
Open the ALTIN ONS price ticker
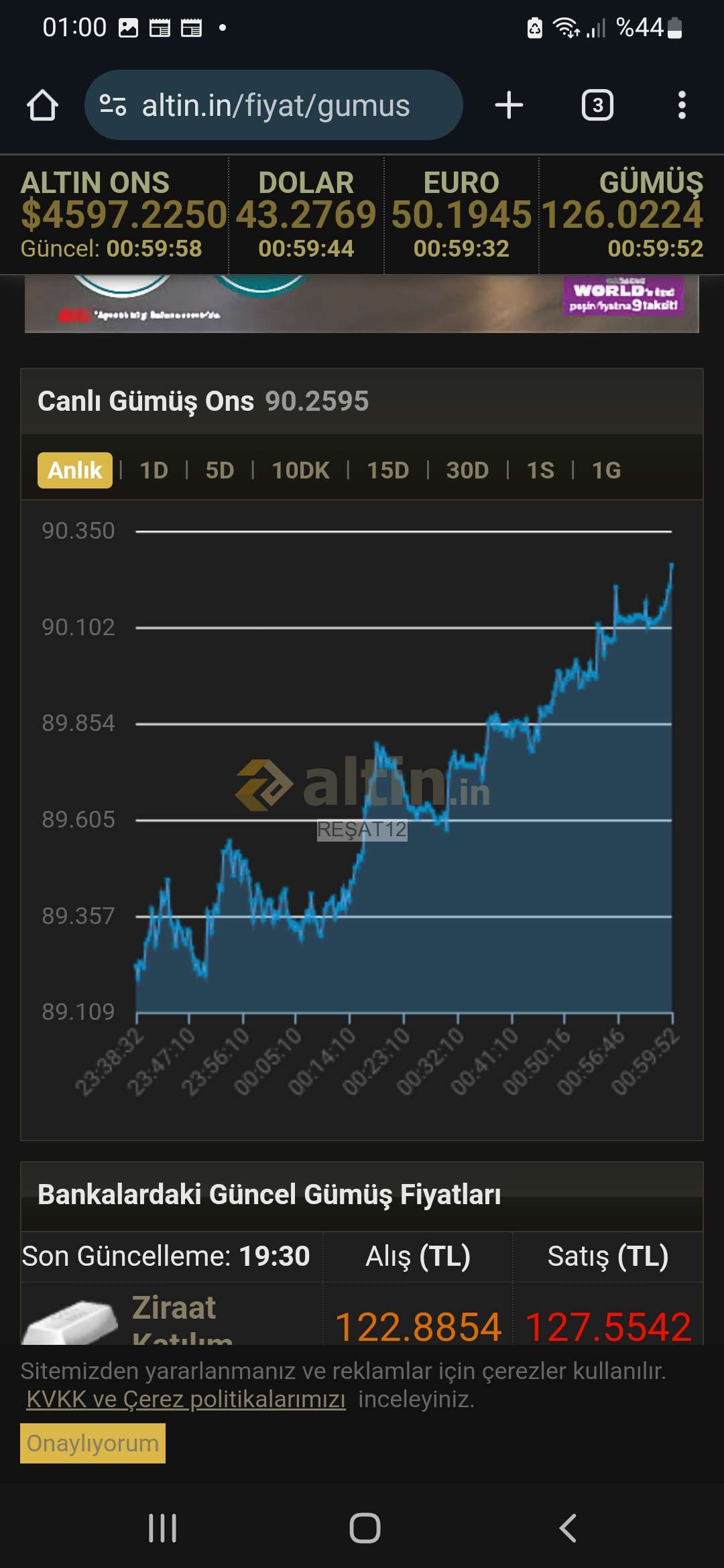[x=123, y=214]
